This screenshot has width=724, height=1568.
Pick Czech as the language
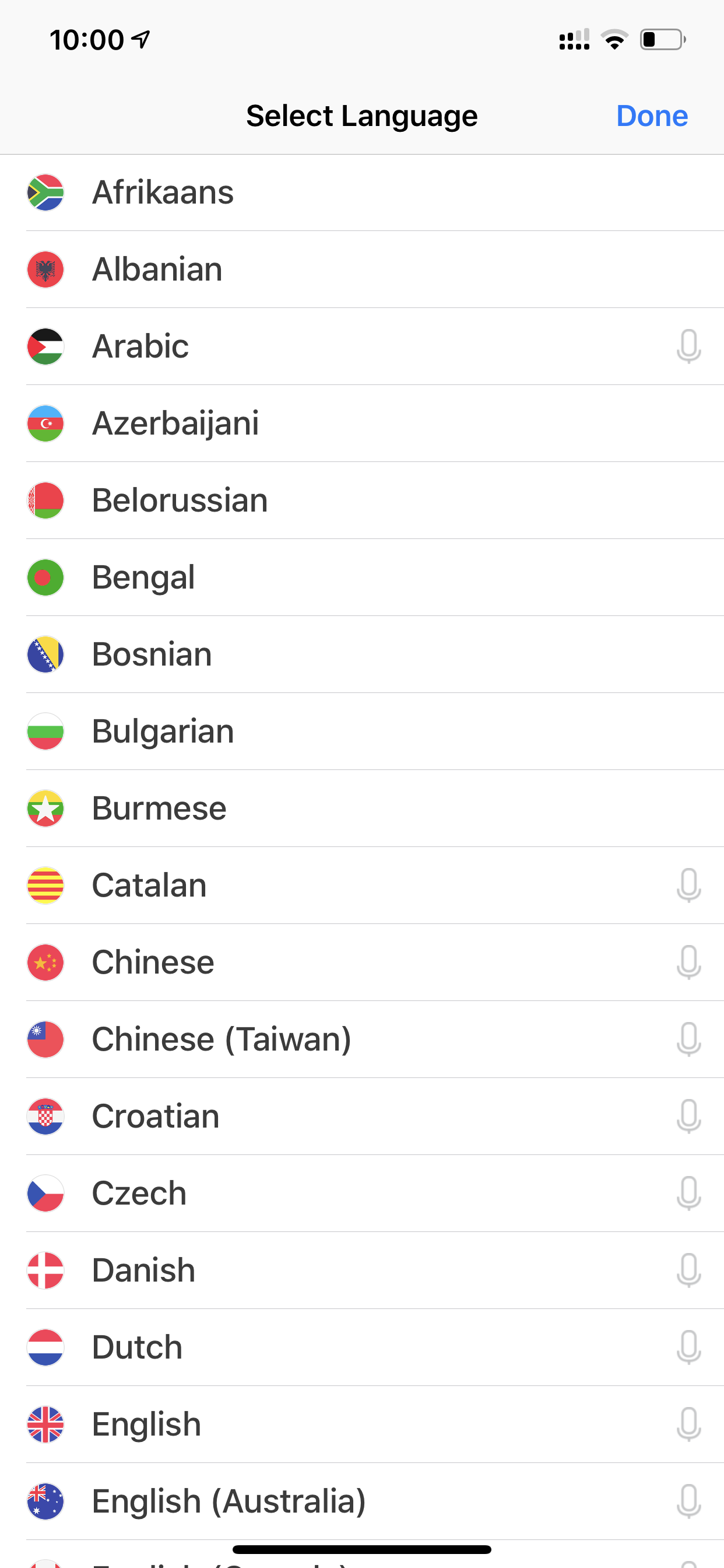tap(362, 1193)
